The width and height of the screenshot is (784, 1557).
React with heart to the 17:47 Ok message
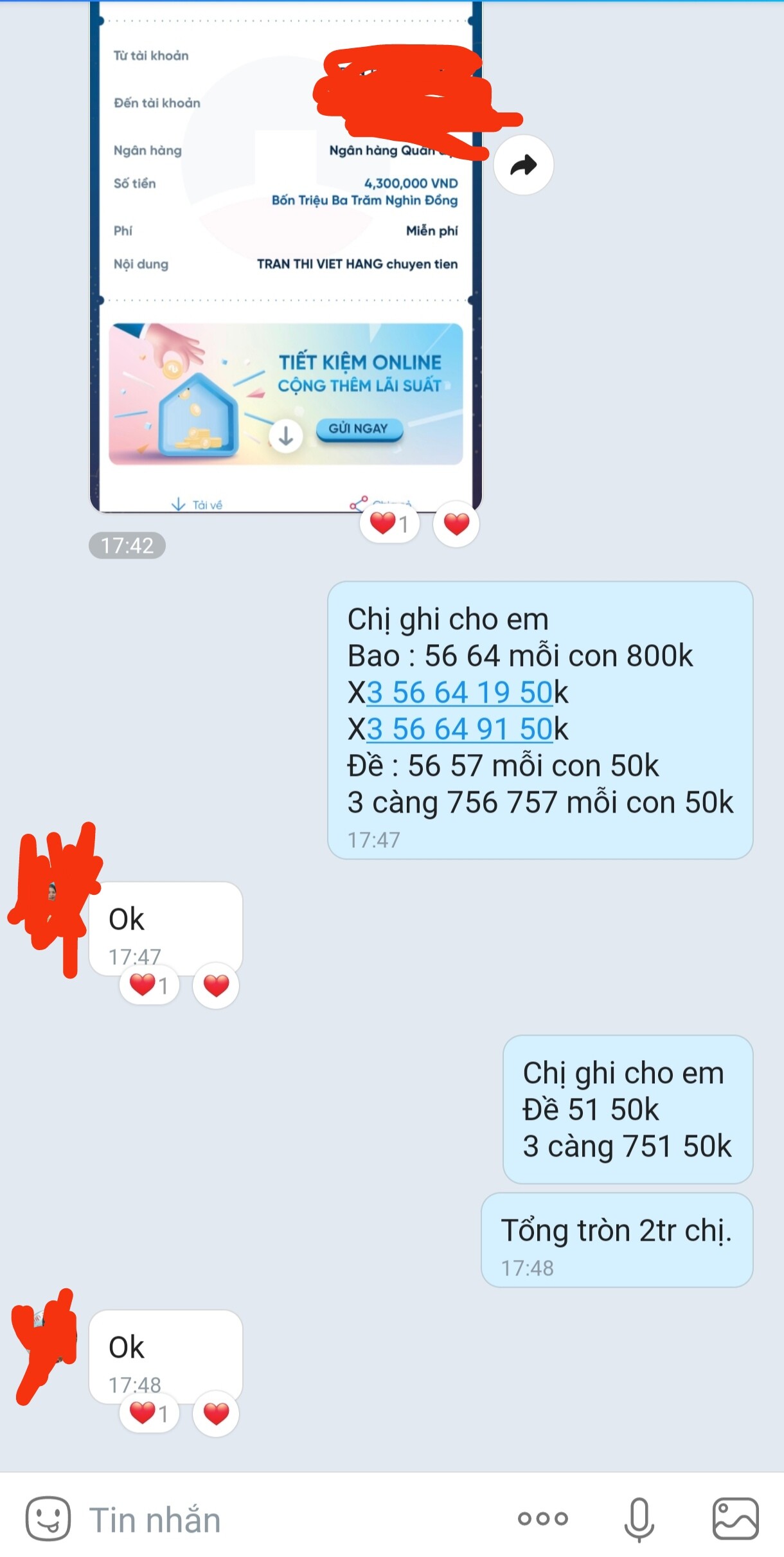(x=216, y=985)
